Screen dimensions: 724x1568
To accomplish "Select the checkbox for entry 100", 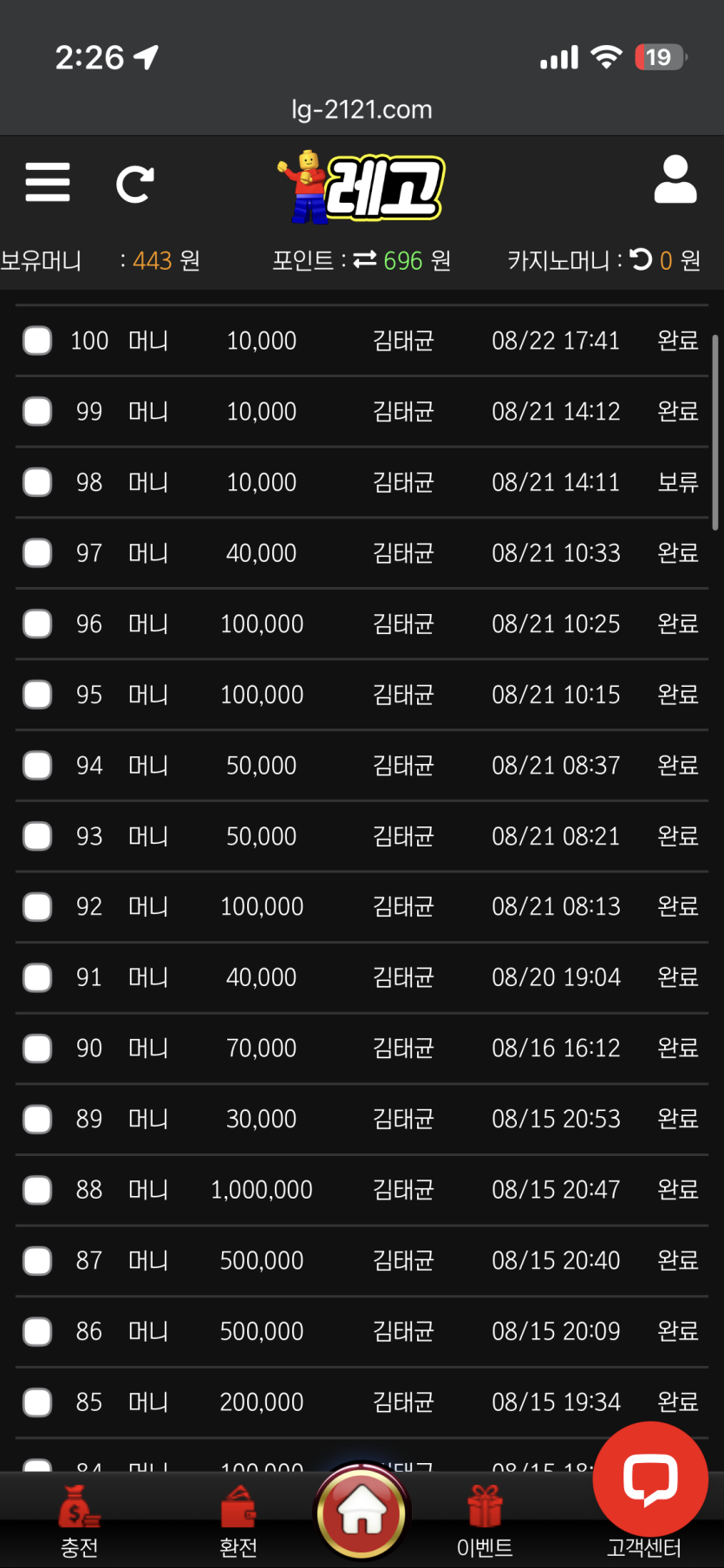I will [37, 341].
